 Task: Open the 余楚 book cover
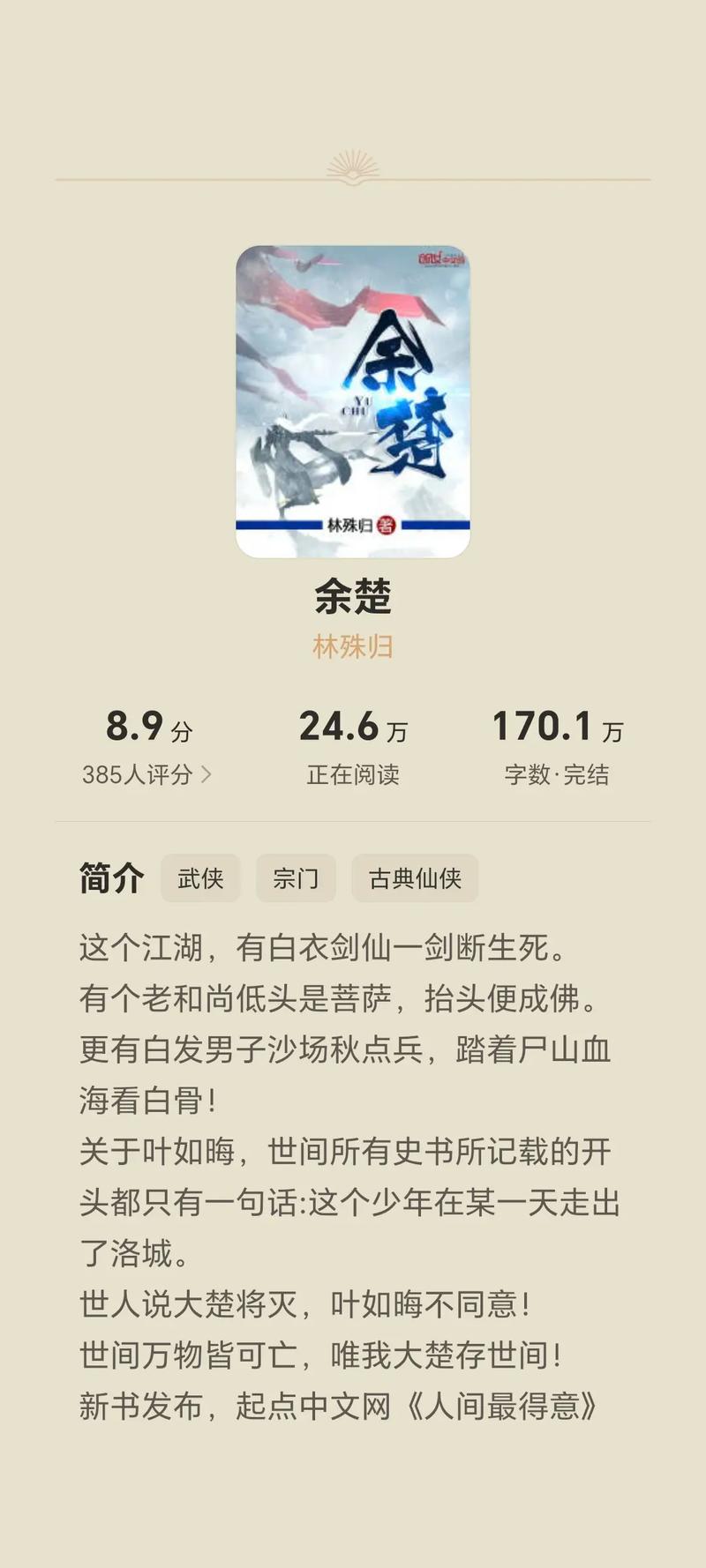pos(353,401)
